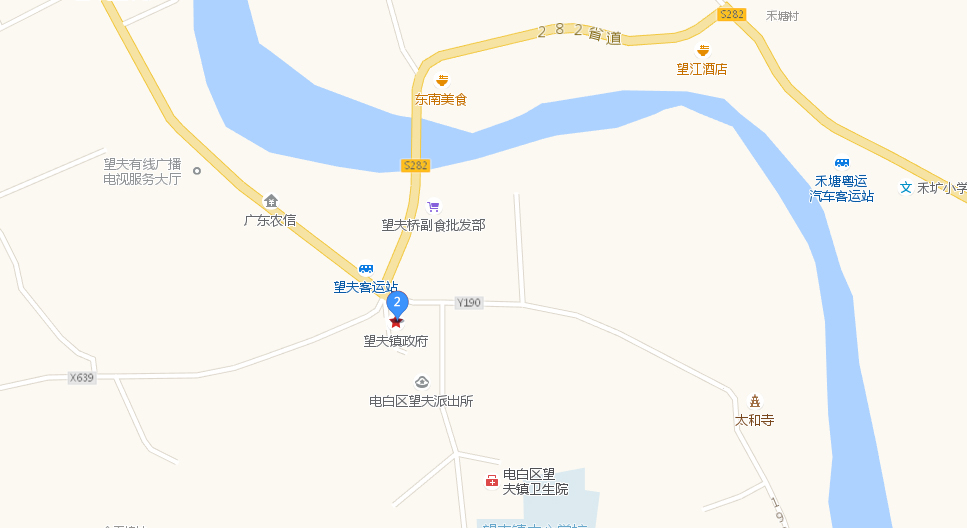Open the 太和寺 temple marker
Screen dimensions: 967x528
[x=754, y=401]
